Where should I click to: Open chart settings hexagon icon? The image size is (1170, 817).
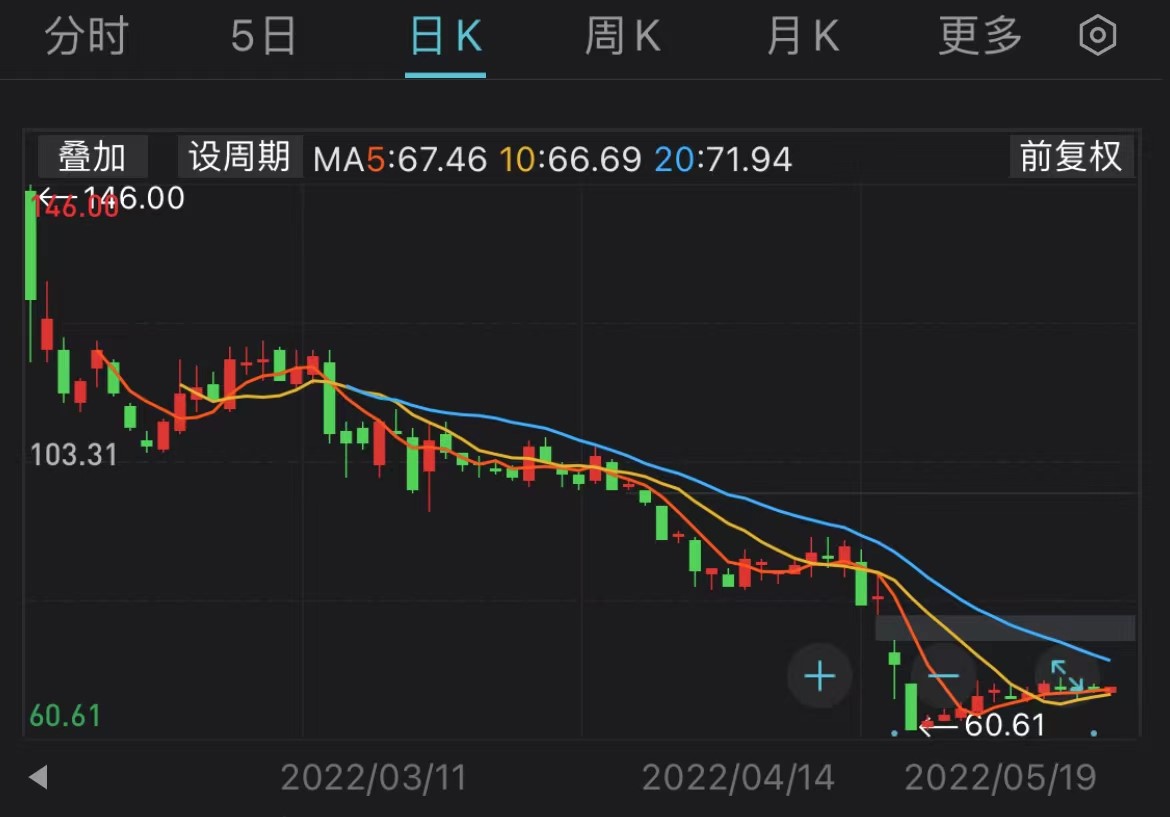(1097, 38)
